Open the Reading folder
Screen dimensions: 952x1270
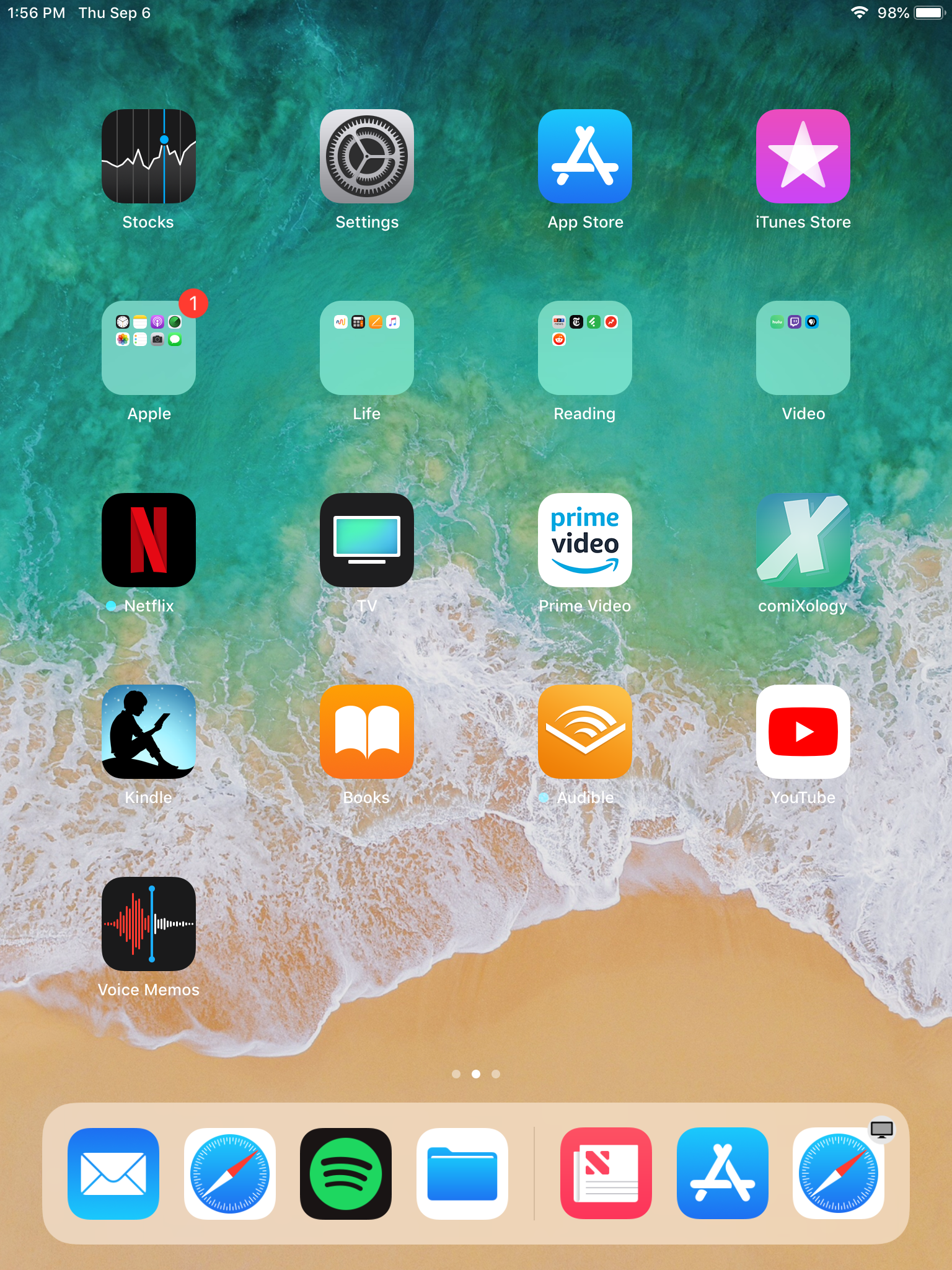pyautogui.click(x=585, y=348)
